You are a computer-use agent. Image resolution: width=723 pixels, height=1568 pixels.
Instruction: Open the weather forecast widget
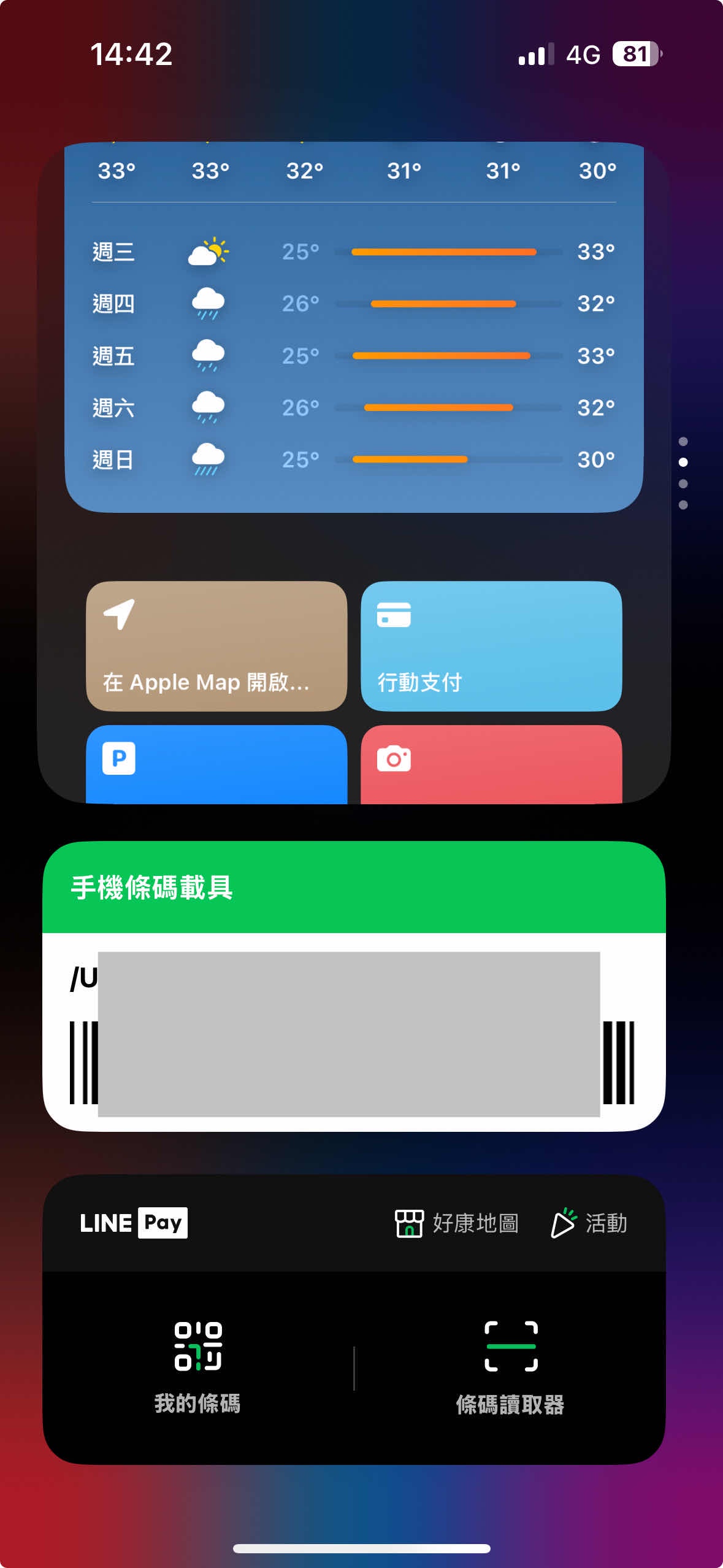[354, 344]
